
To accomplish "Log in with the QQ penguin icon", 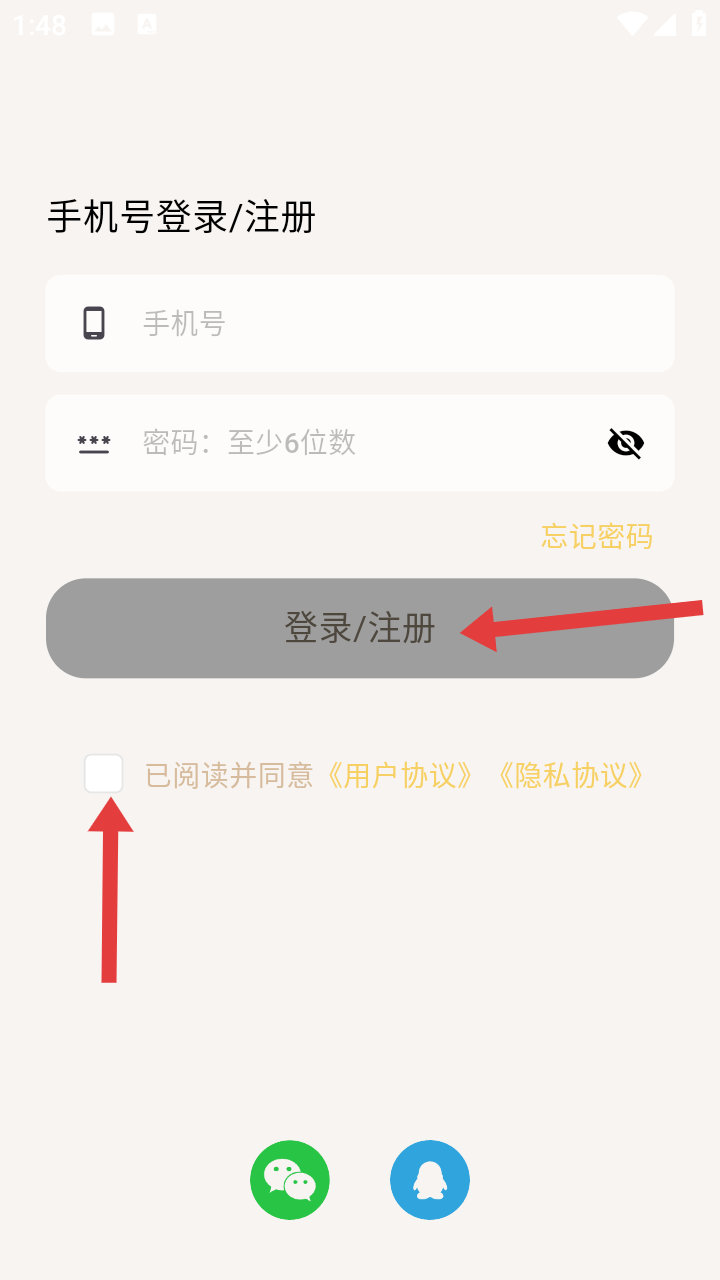I will coord(430,1180).
